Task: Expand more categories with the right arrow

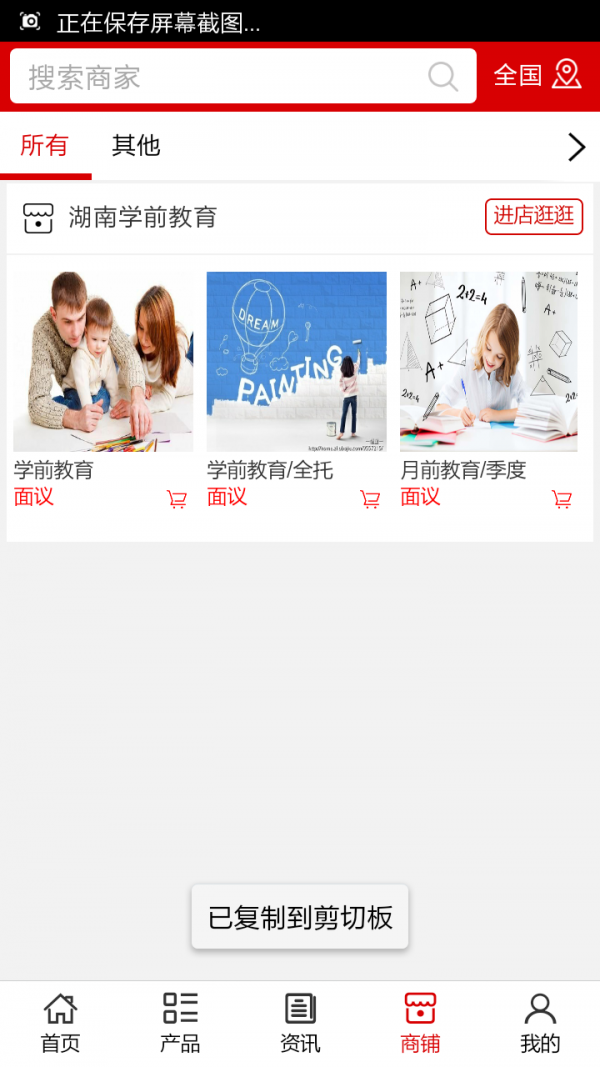Action: point(576,148)
